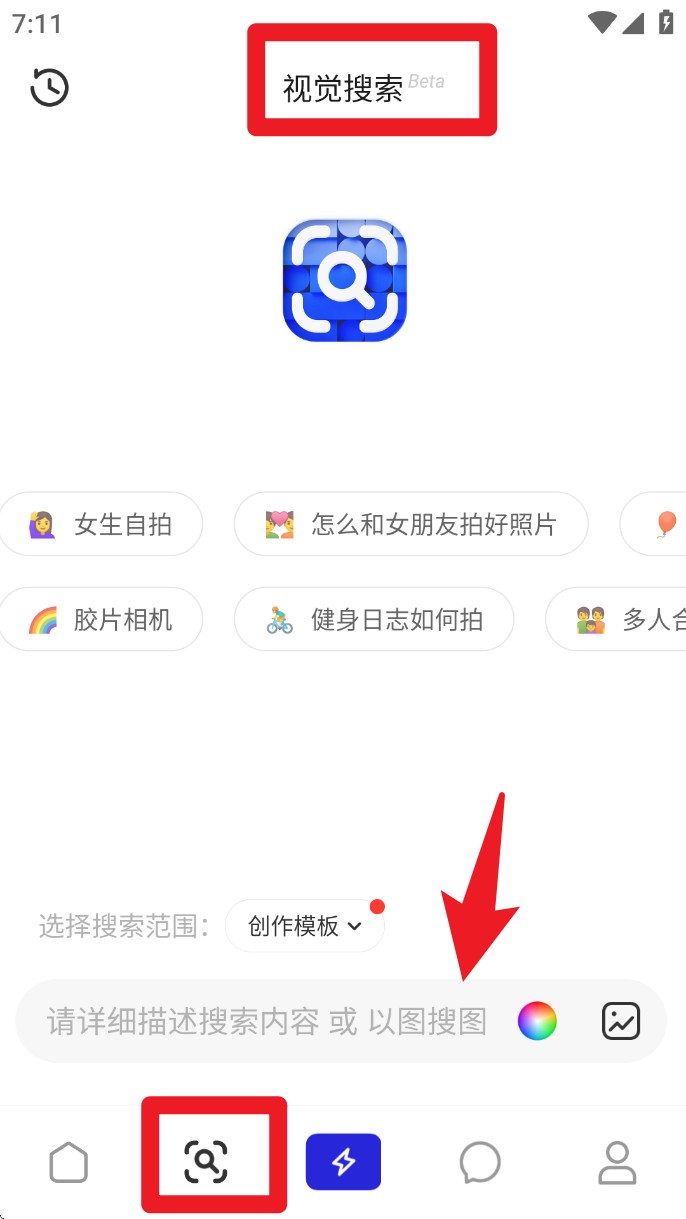The image size is (686, 1219).
Task: Go to the home tab
Action: coord(69,1162)
